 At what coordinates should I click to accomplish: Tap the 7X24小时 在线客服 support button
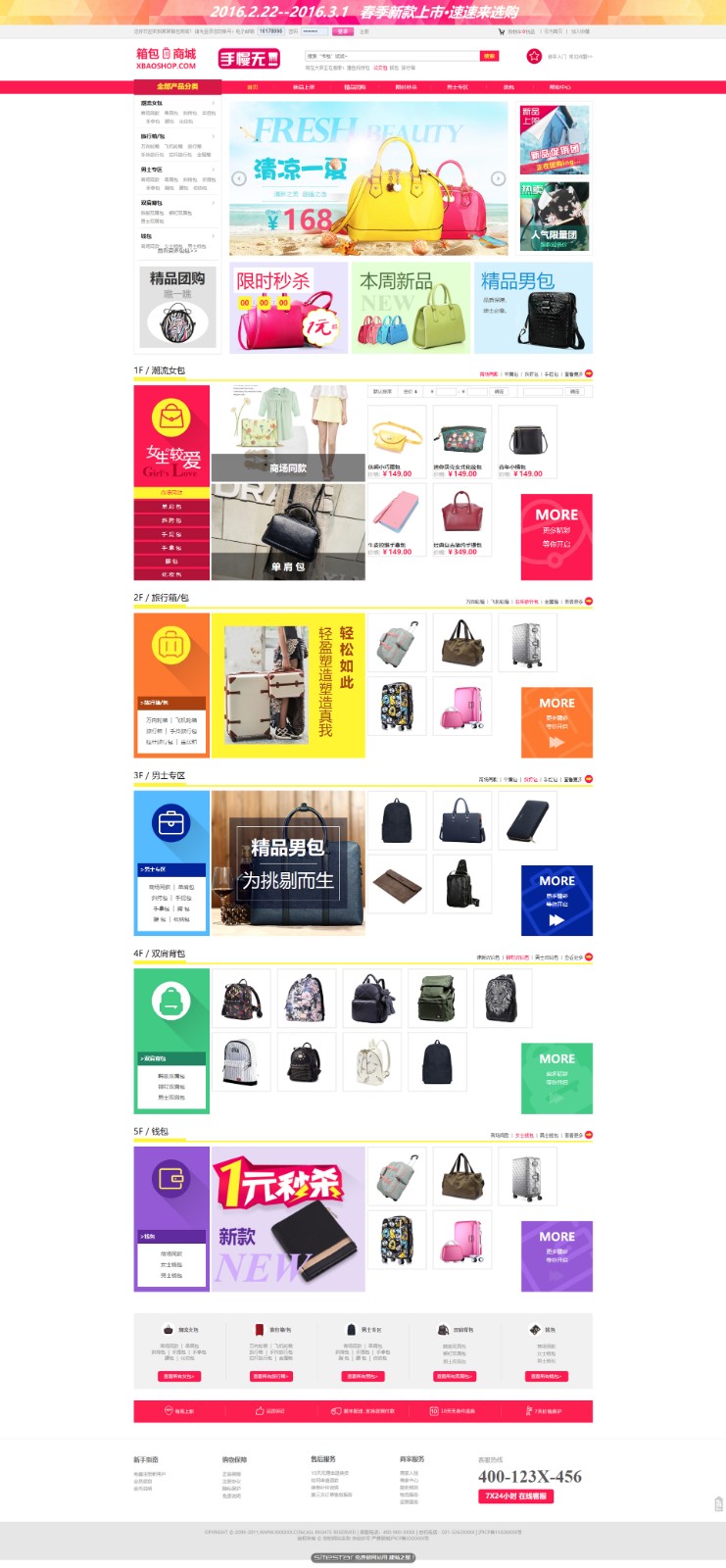tap(514, 1496)
